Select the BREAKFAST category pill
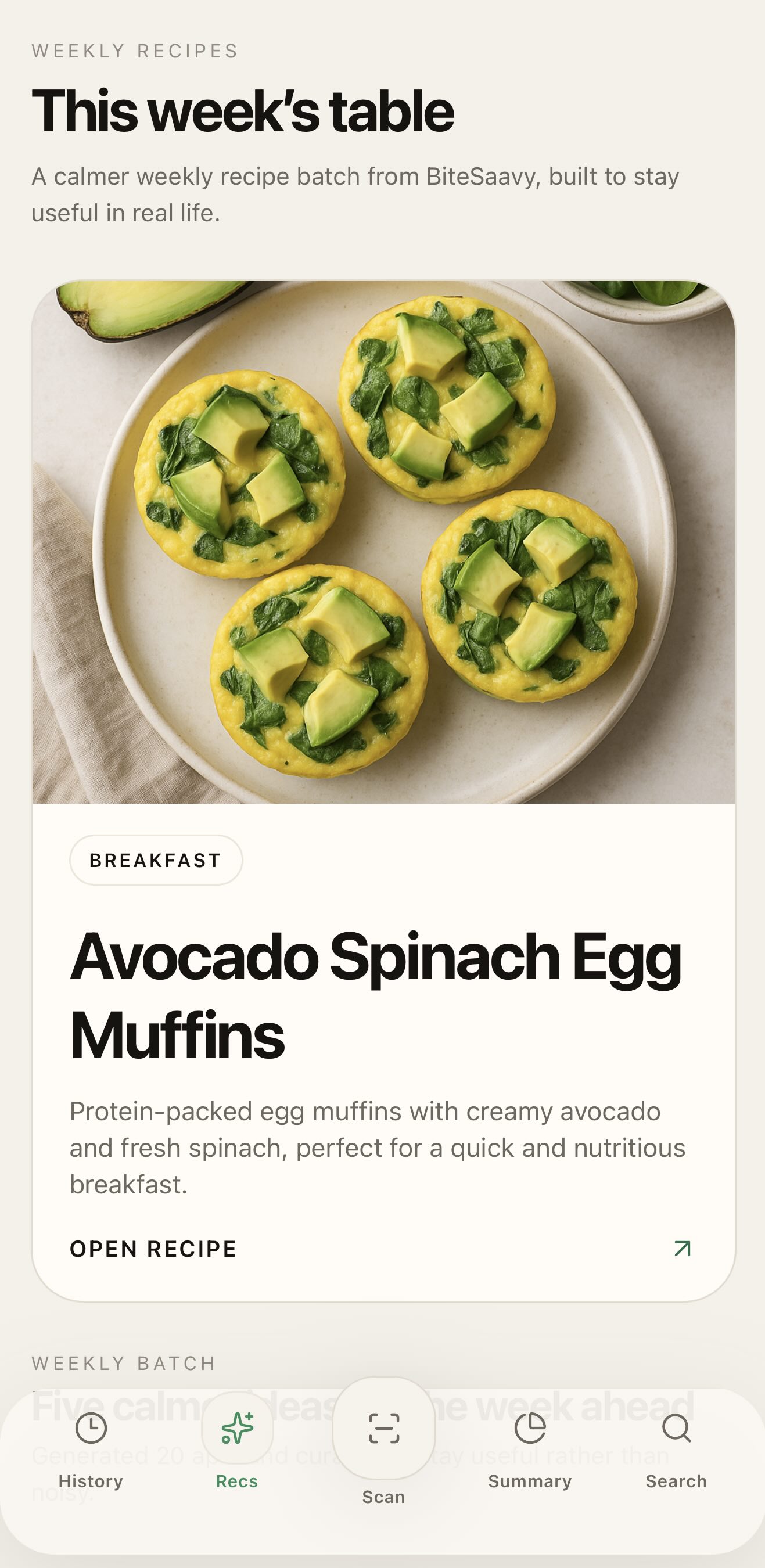The width and height of the screenshot is (765, 1568). pos(156,860)
